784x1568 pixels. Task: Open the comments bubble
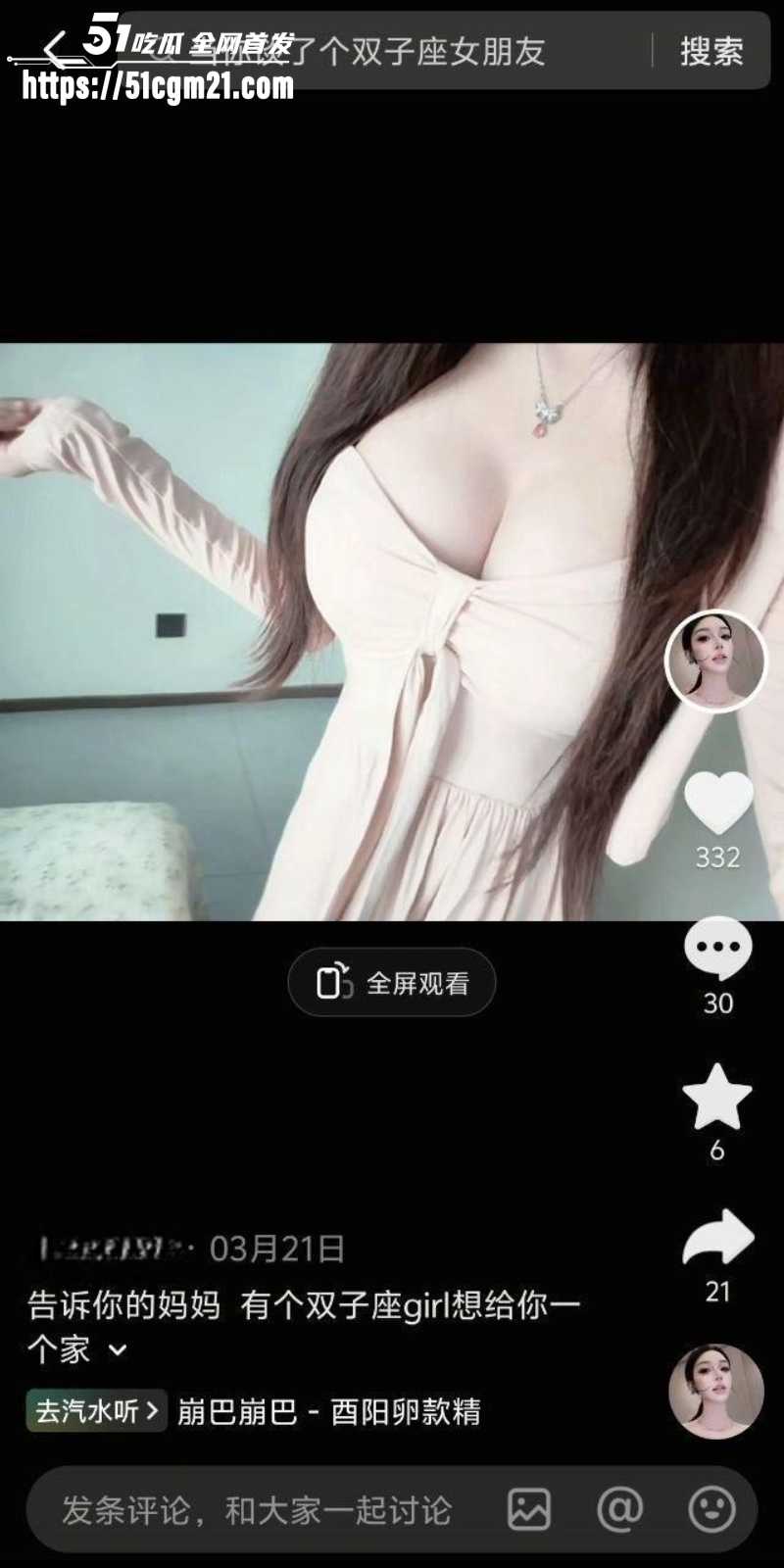pyautogui.click(x=717, y=948)
